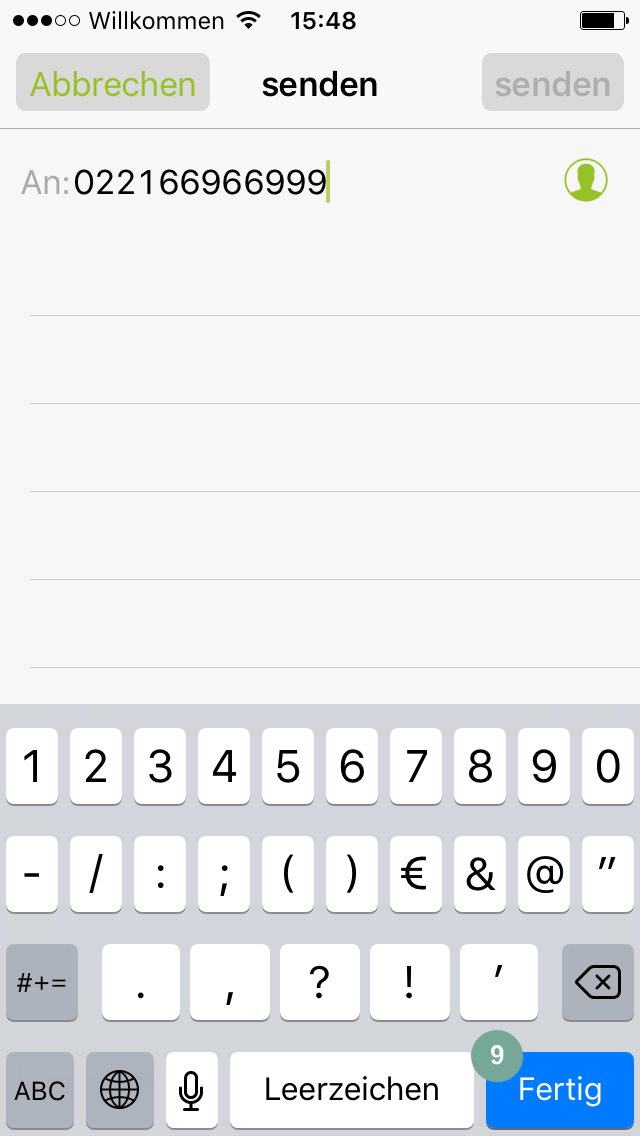Image resolution: width=640 pixels, height=1136 pixels.
Task: Tap Abbrechen to cancel sending
Action: pos(112,83)
